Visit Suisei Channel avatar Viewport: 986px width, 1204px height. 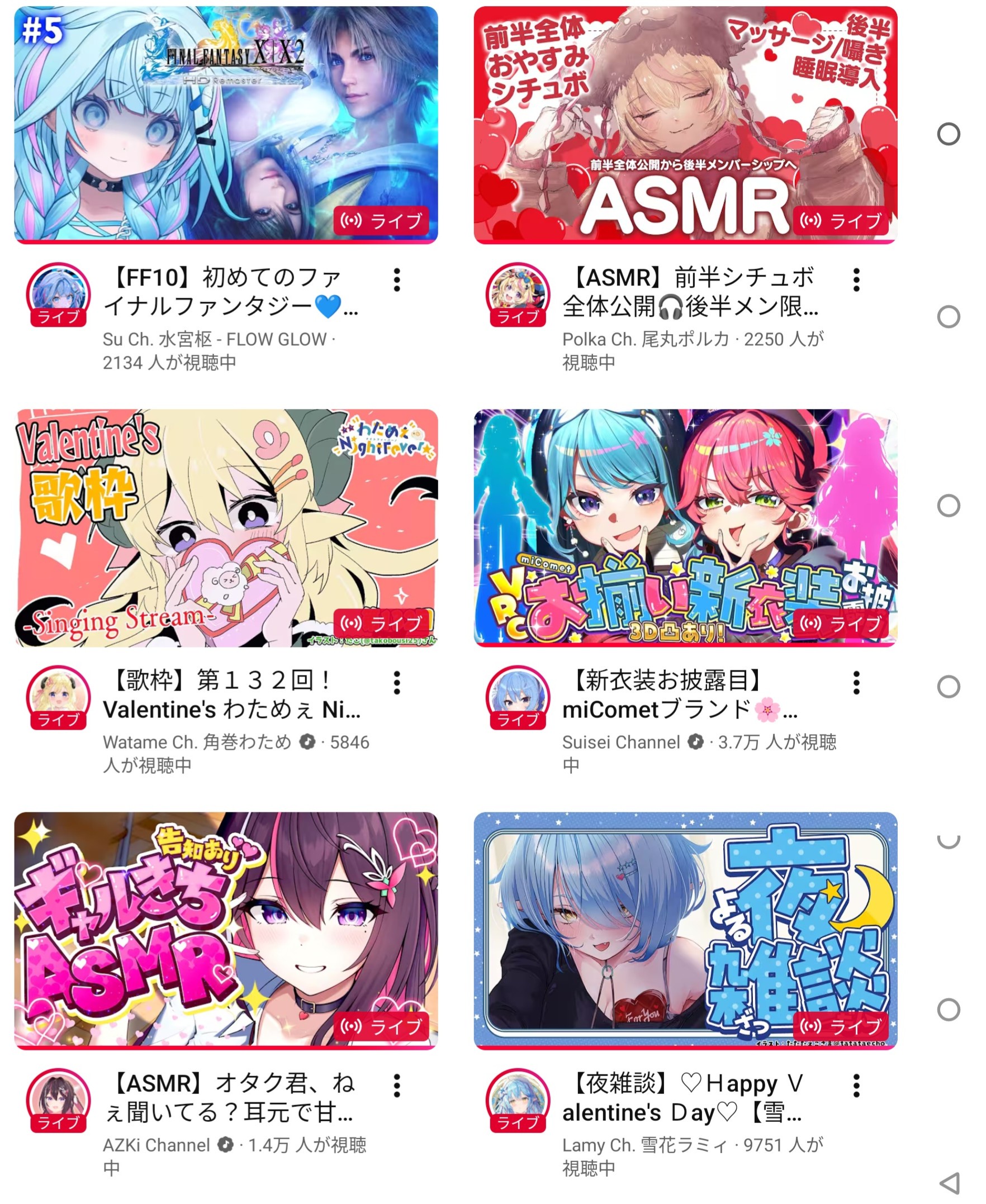(518, 696)
